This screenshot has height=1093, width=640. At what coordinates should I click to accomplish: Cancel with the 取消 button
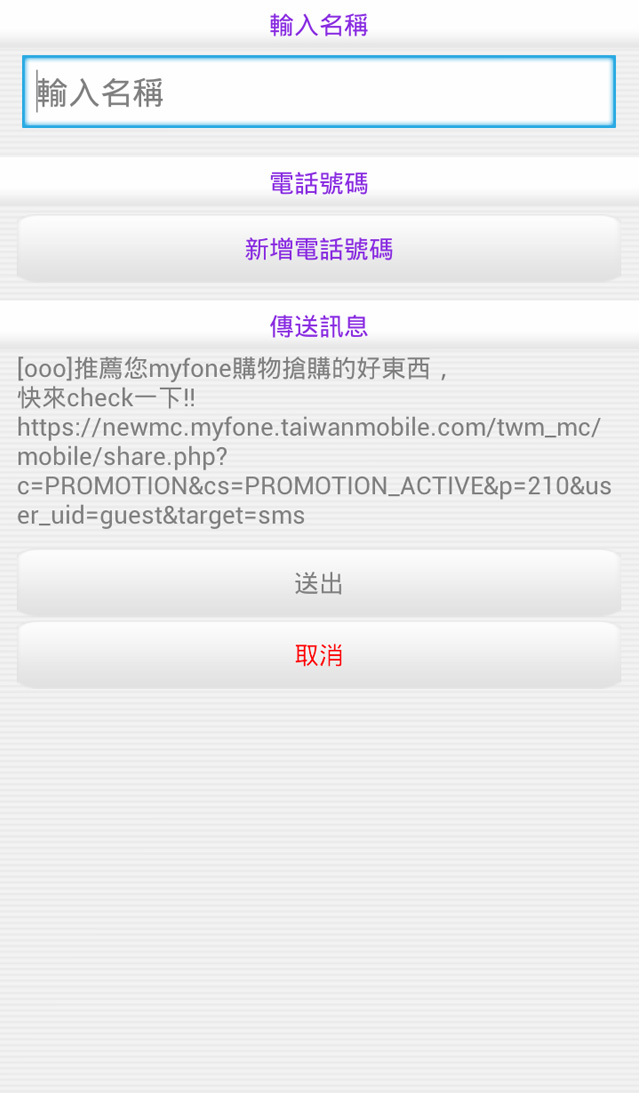319,656
